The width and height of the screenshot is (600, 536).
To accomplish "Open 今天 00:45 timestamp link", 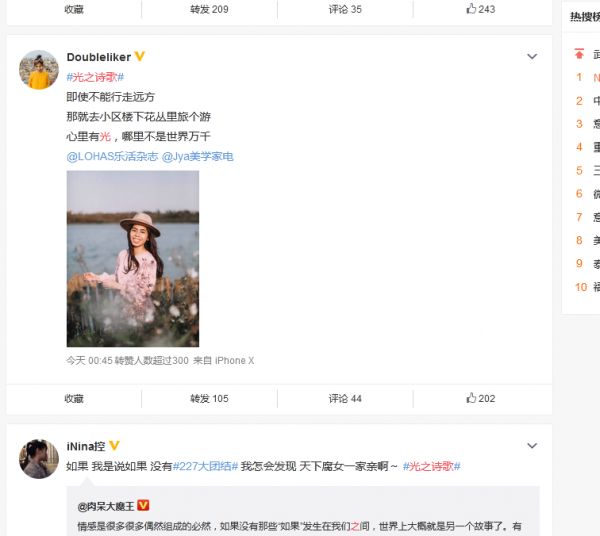I will tap(88, 360).
